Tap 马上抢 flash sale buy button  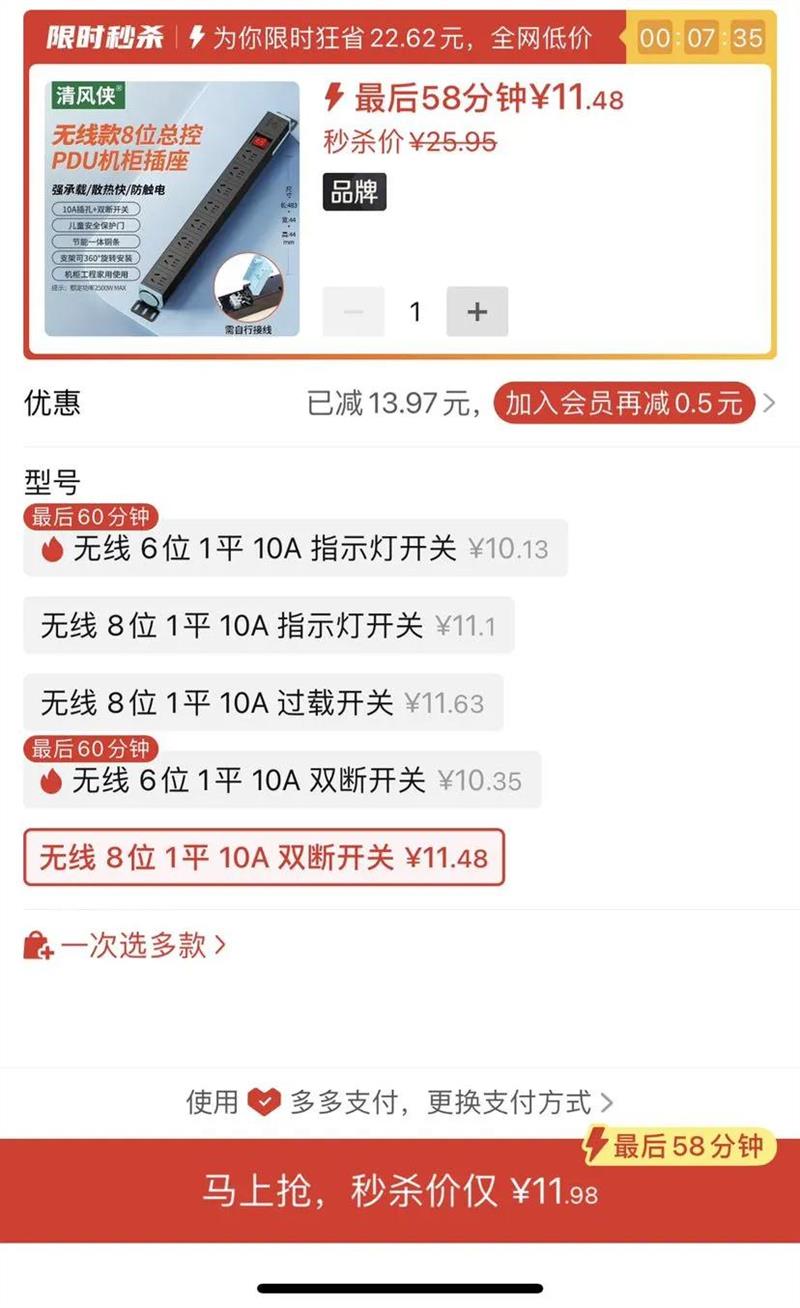(x=400, y=1190)
